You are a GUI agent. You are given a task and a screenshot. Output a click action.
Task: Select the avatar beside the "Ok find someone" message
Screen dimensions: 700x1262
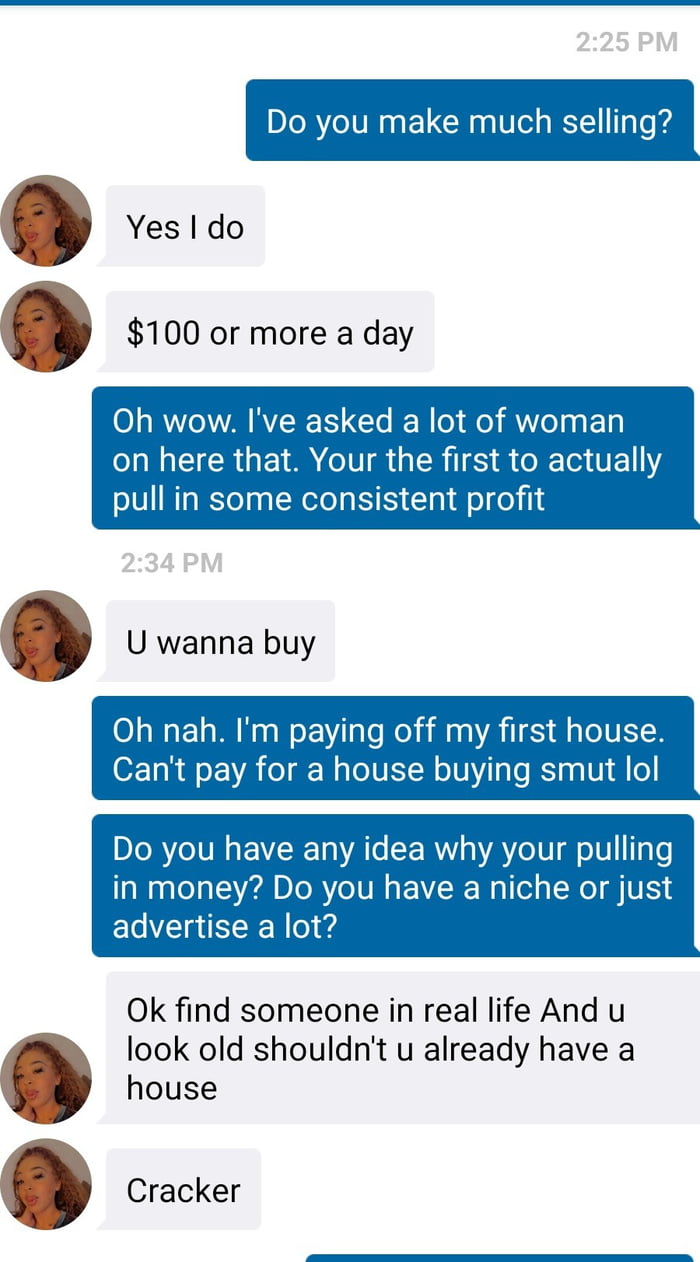pyautogui.click(x=46, y=1078)
